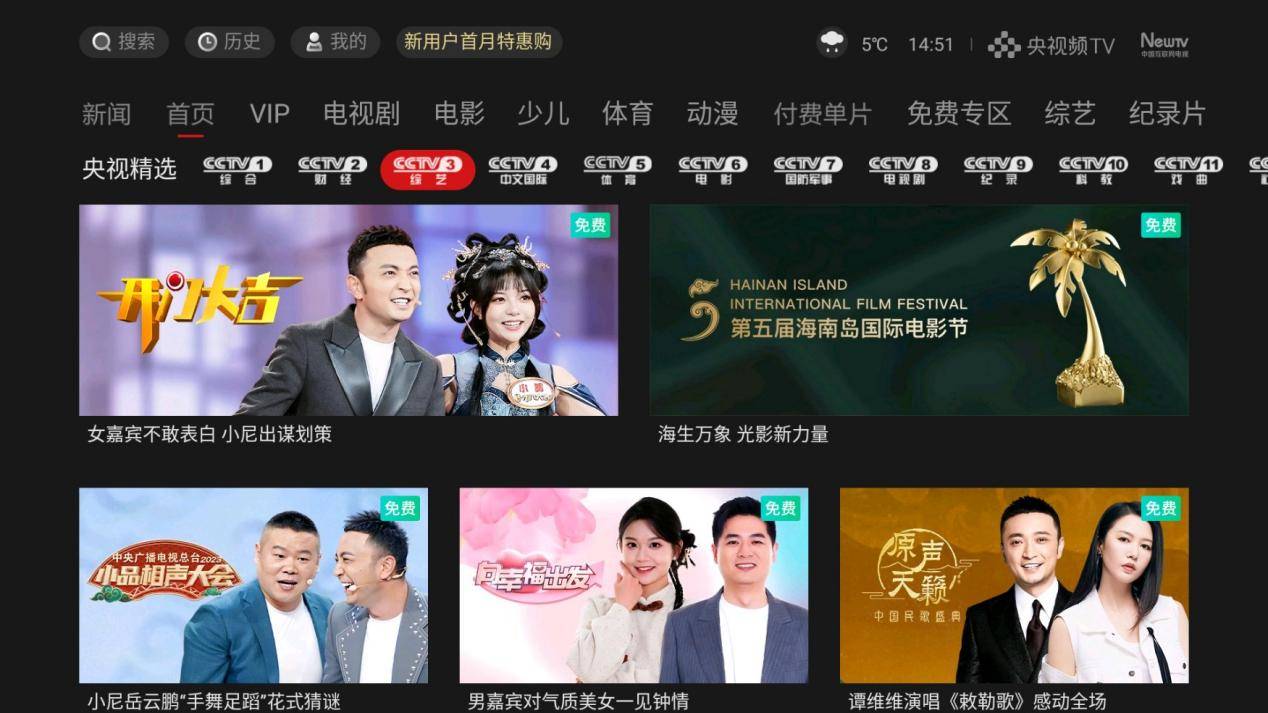Viewport: 1268px width, 713px height.
Task: Open 男嘉宾对气质美女一见钟情 video
Action: pos(633,585)
